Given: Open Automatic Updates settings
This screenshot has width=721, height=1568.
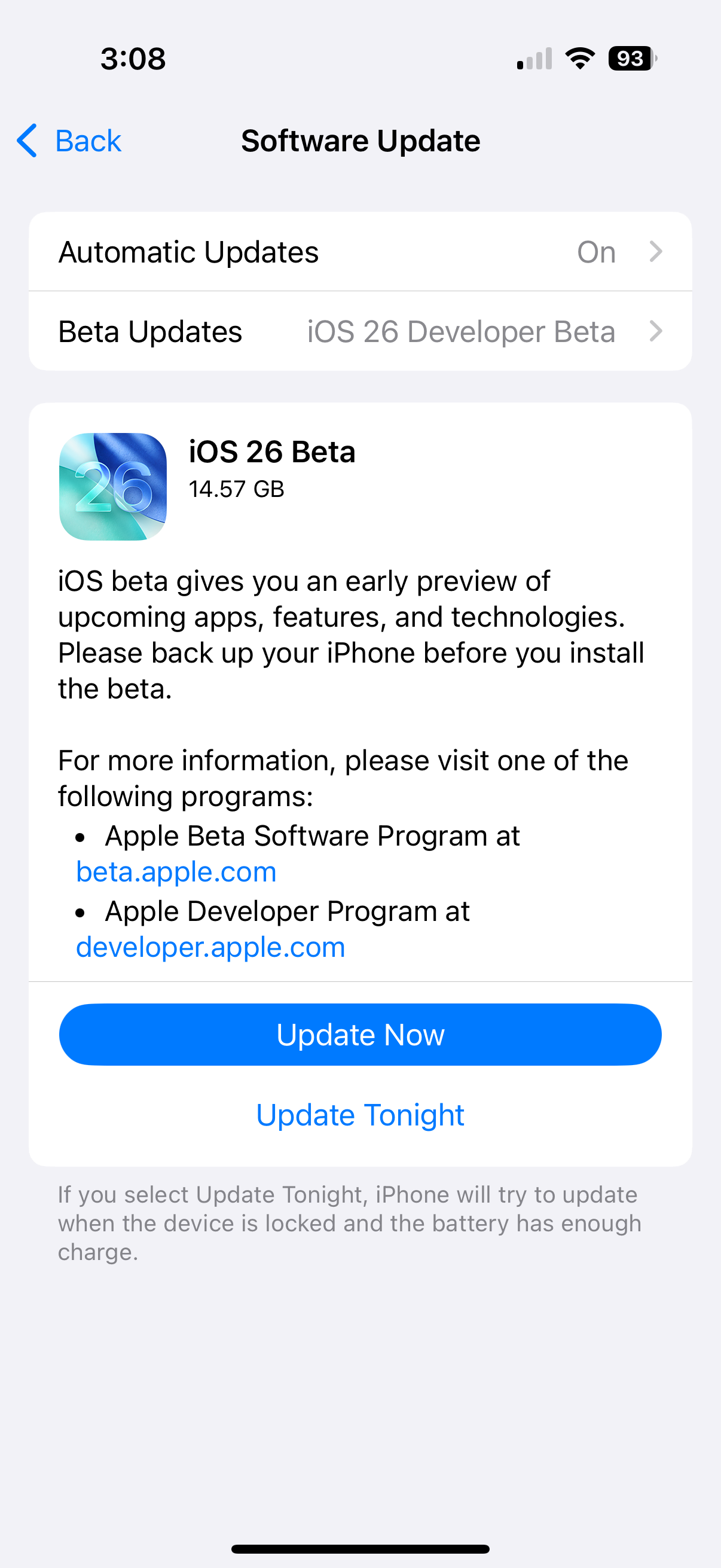Looking at the screenshot, I should (360, 252).
